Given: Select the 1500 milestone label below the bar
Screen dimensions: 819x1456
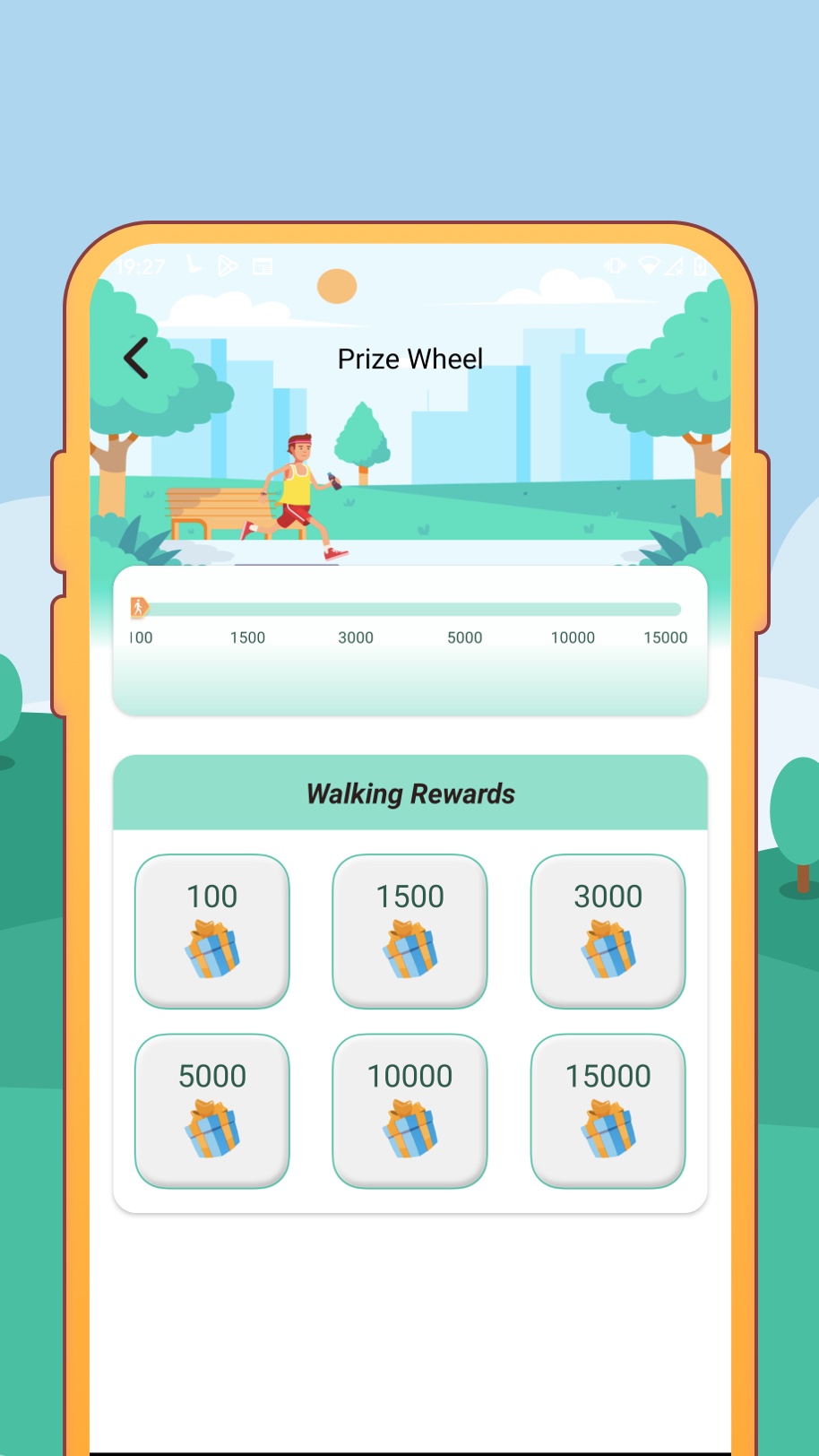Looking at the screenshot, I should pyautogui.click(x=248, y=637).
